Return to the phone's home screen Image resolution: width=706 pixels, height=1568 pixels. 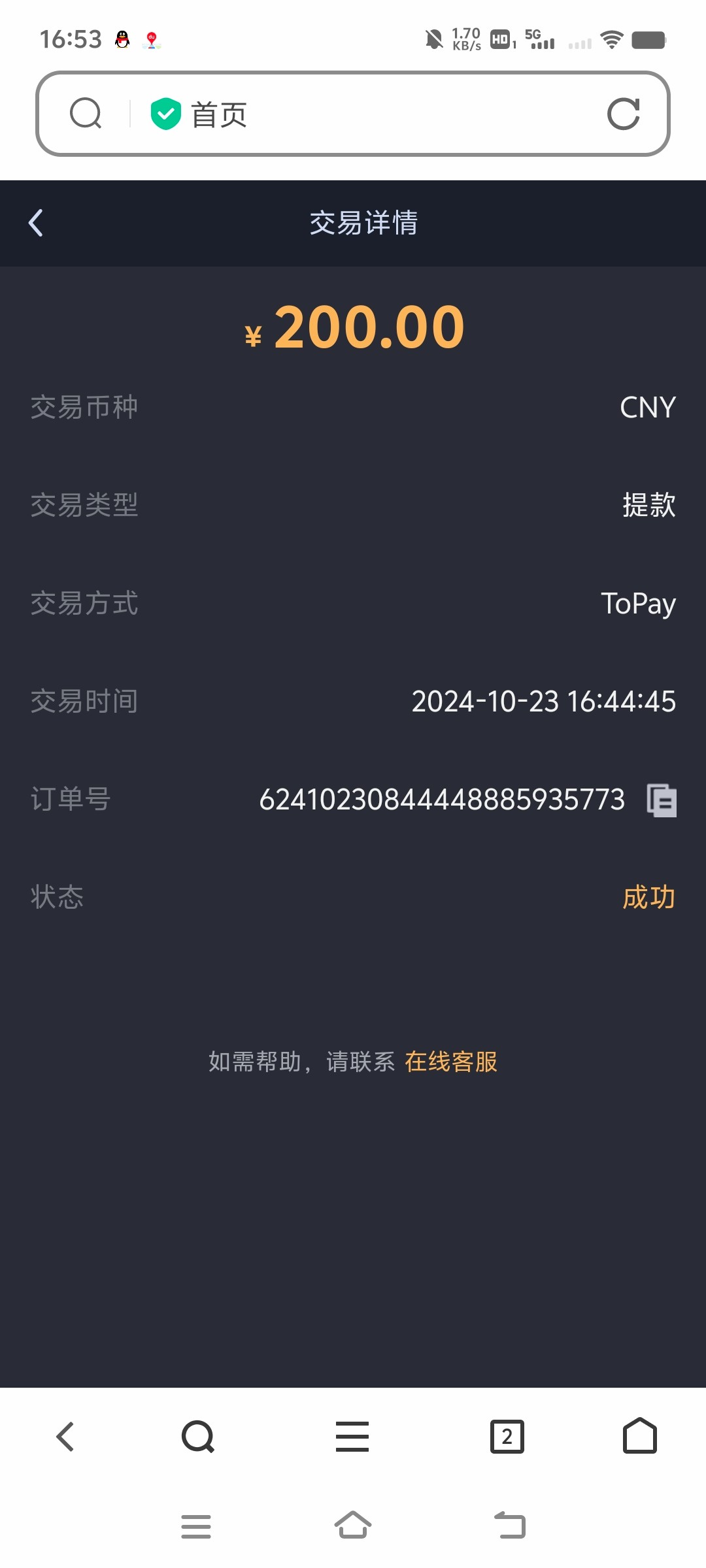tap(353, 1526)
